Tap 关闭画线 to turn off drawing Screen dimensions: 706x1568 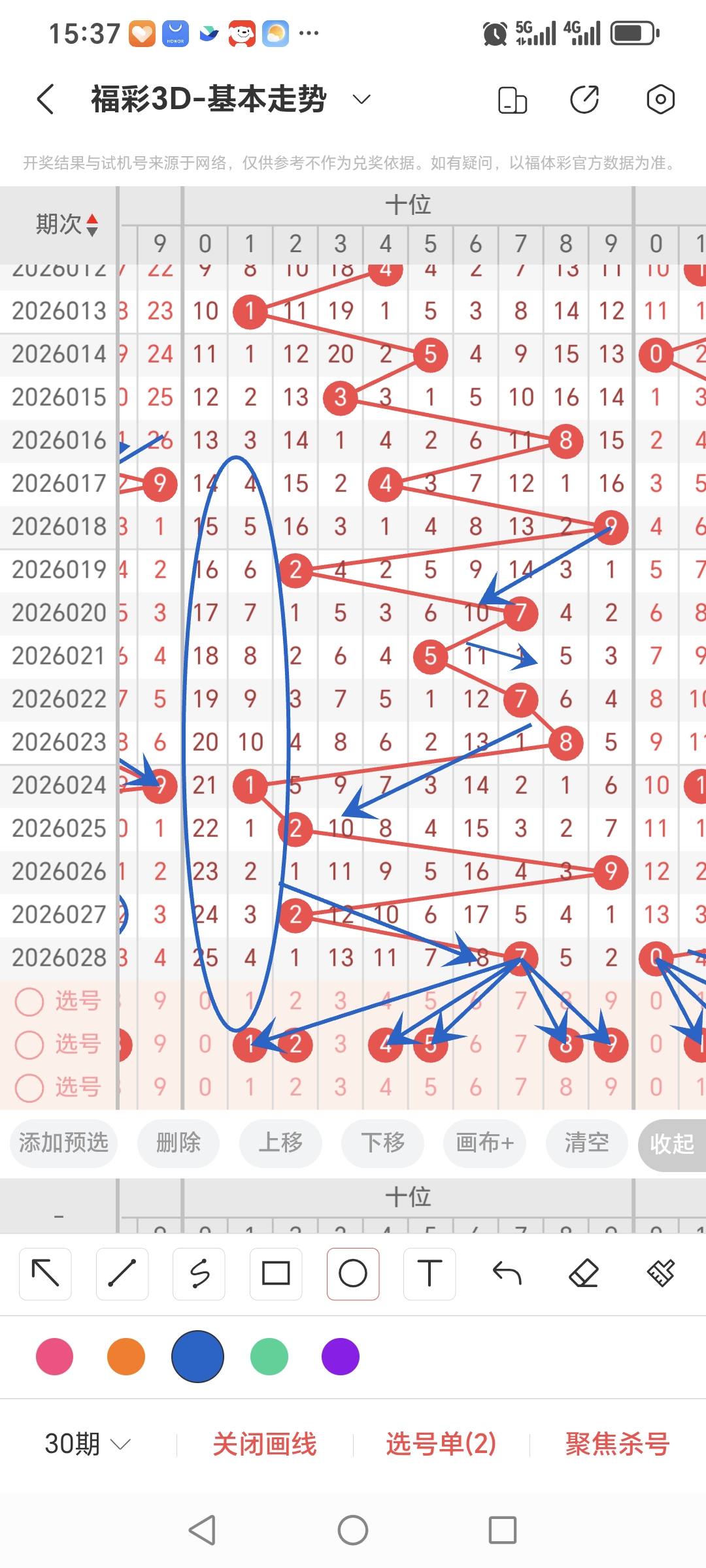[265, 1444]
